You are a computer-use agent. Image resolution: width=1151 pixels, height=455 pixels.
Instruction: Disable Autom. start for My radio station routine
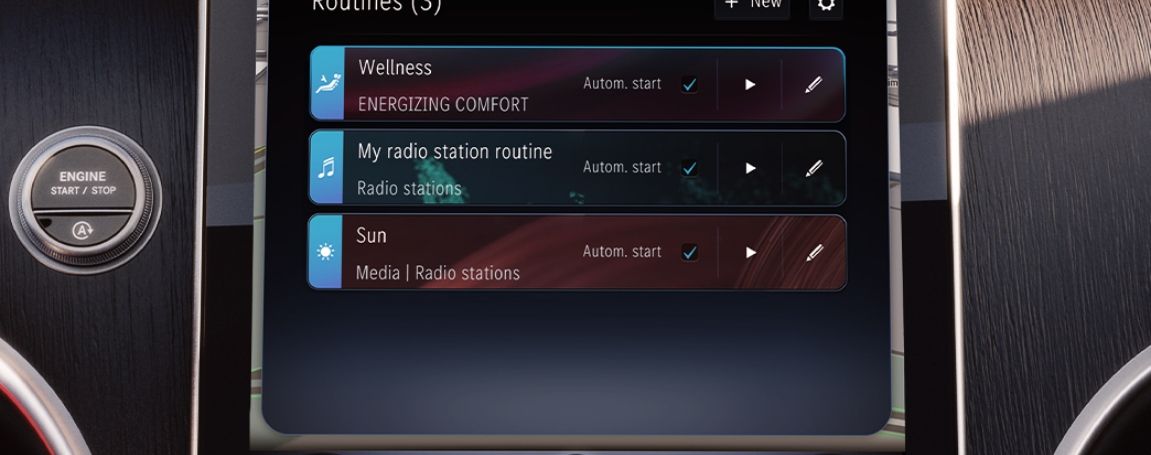point(689,168)
